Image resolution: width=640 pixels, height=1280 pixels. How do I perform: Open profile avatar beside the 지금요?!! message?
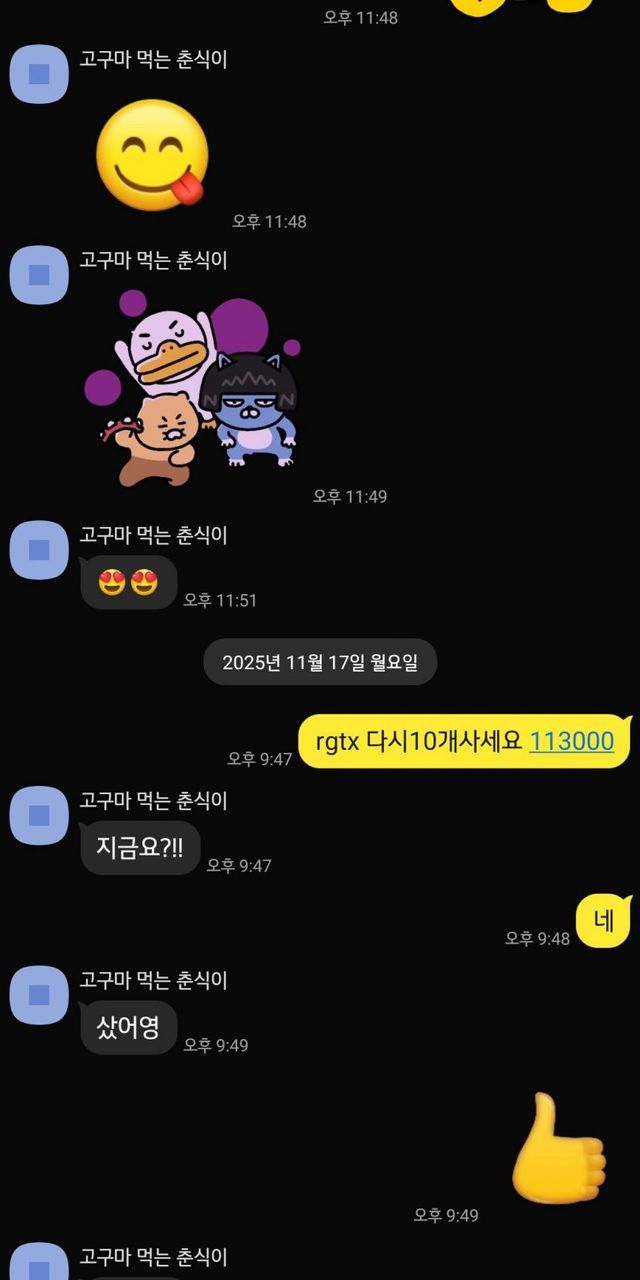click(39, 815)
